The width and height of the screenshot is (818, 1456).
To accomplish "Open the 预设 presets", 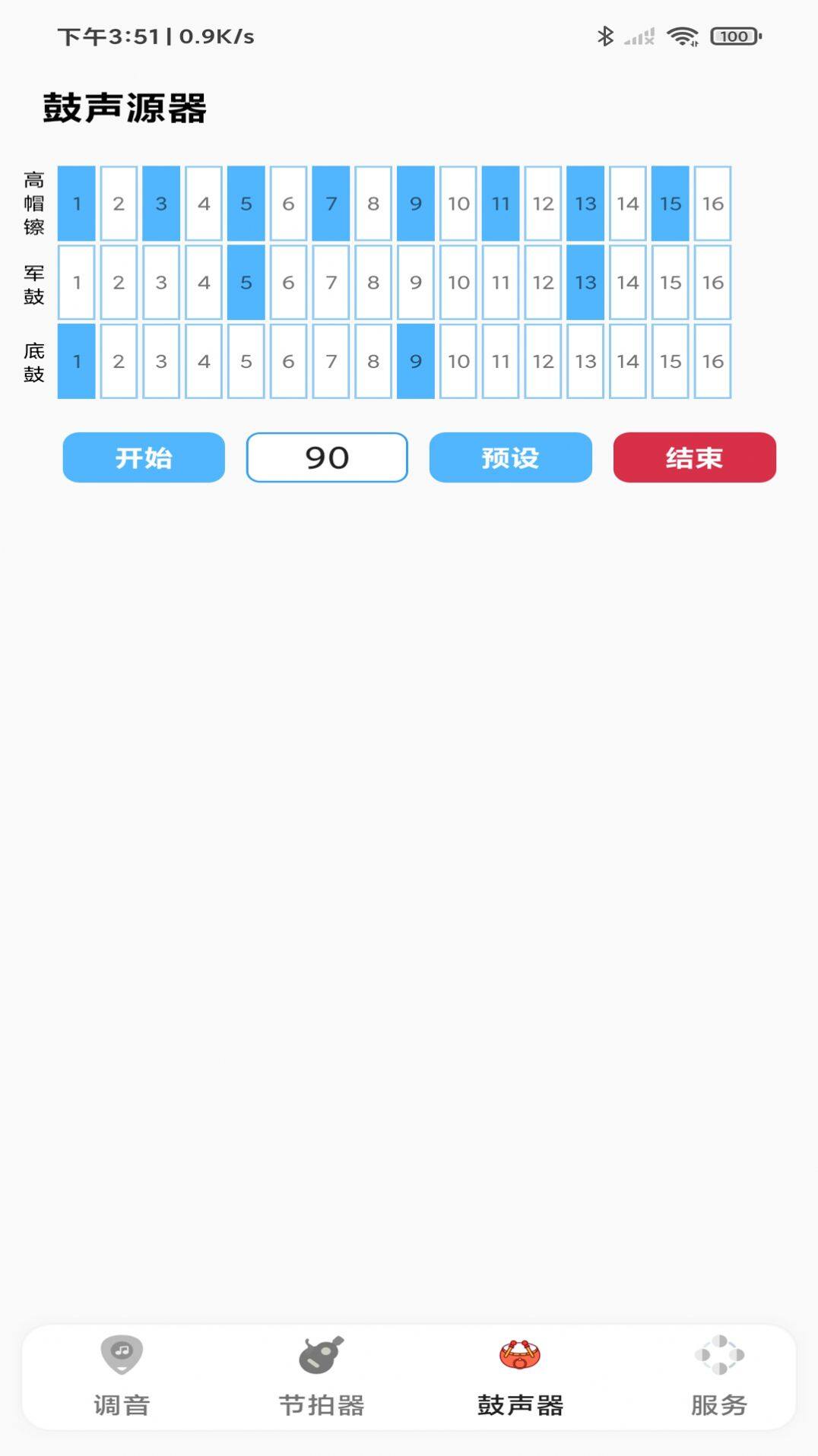I will tap(510, 457).
